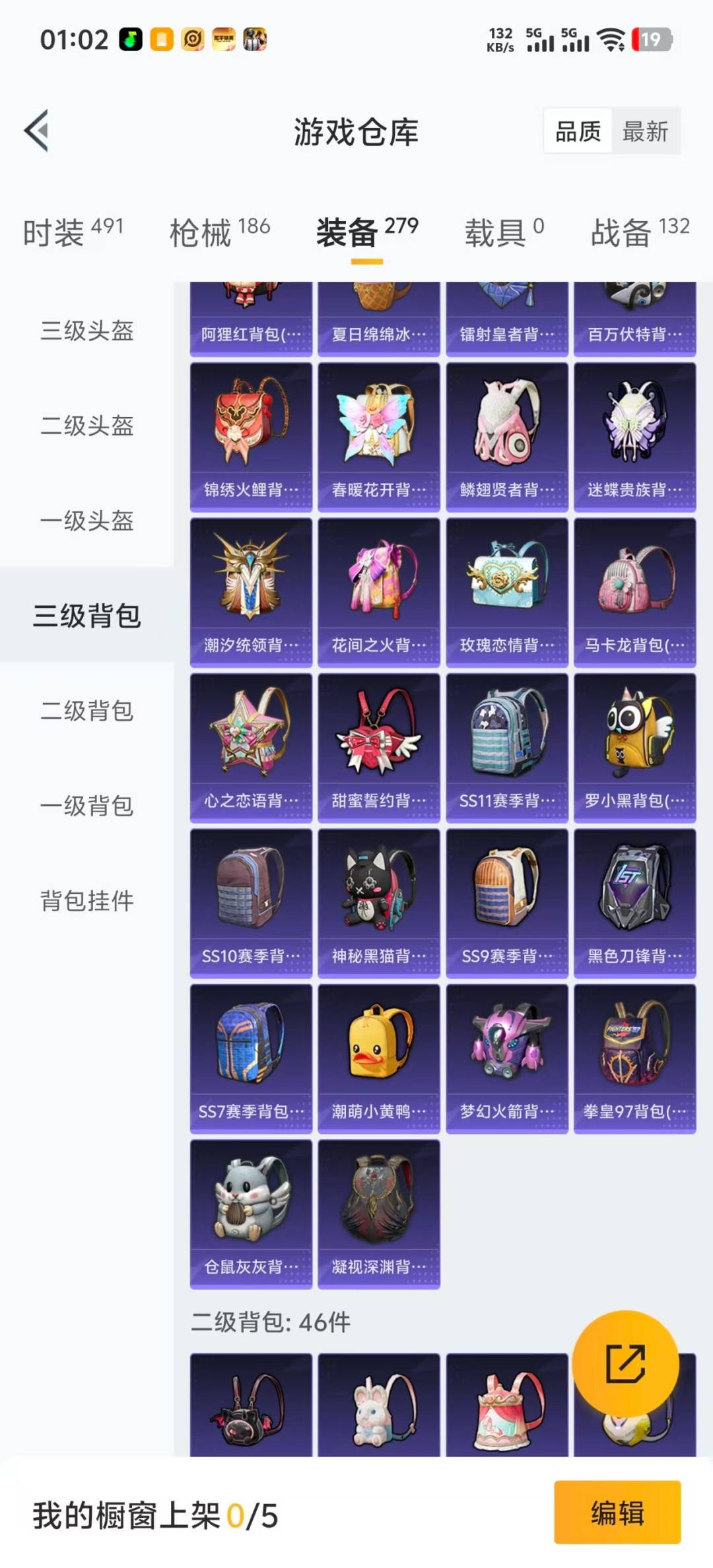This screenshot has height=1568, width=713.
Task: Tap the Wi-Fi status icon
Action: [x=611, y=40]
